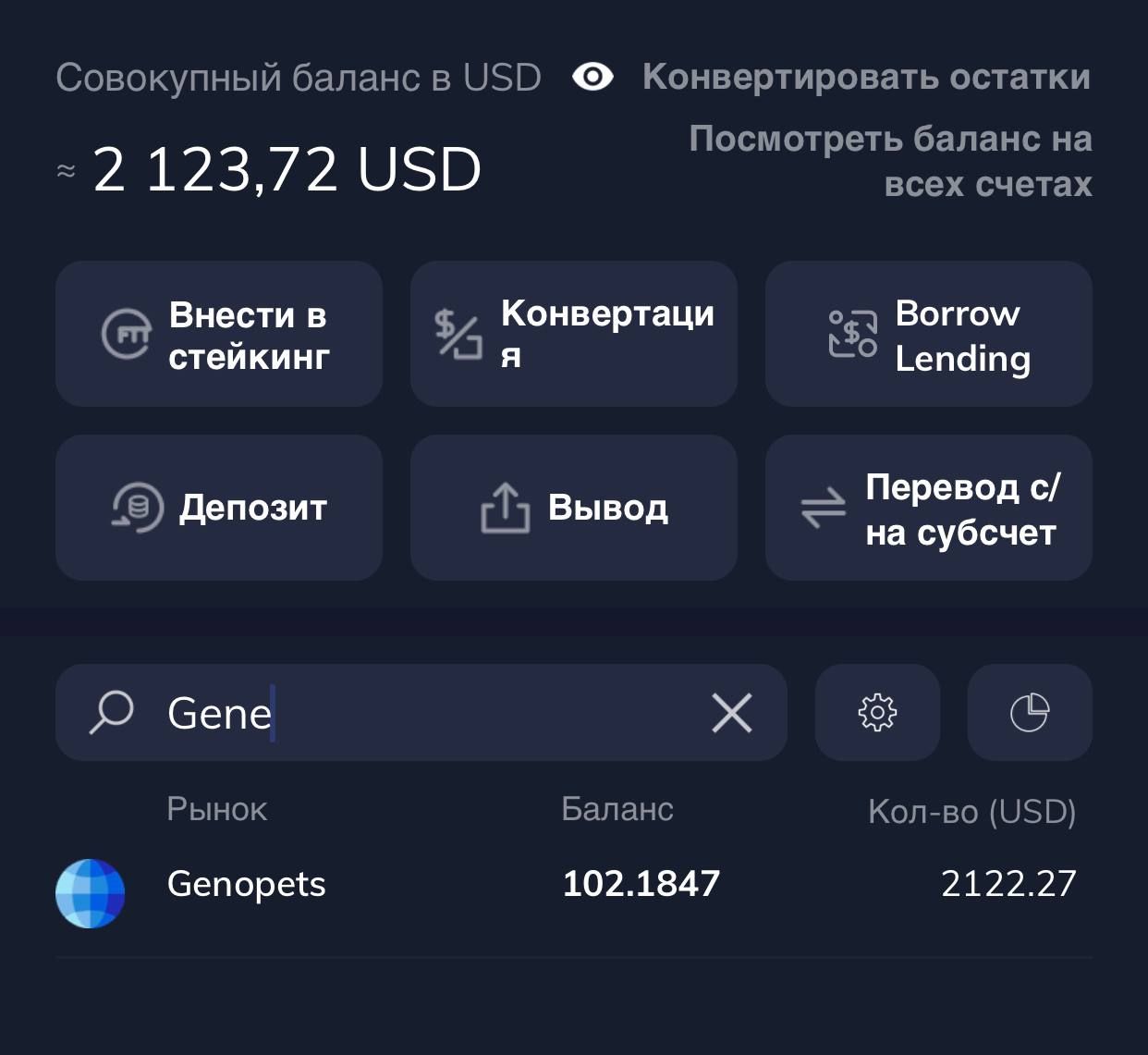Tap the Вывод button
1148x1055 pixels.
(x=573, y=508)
